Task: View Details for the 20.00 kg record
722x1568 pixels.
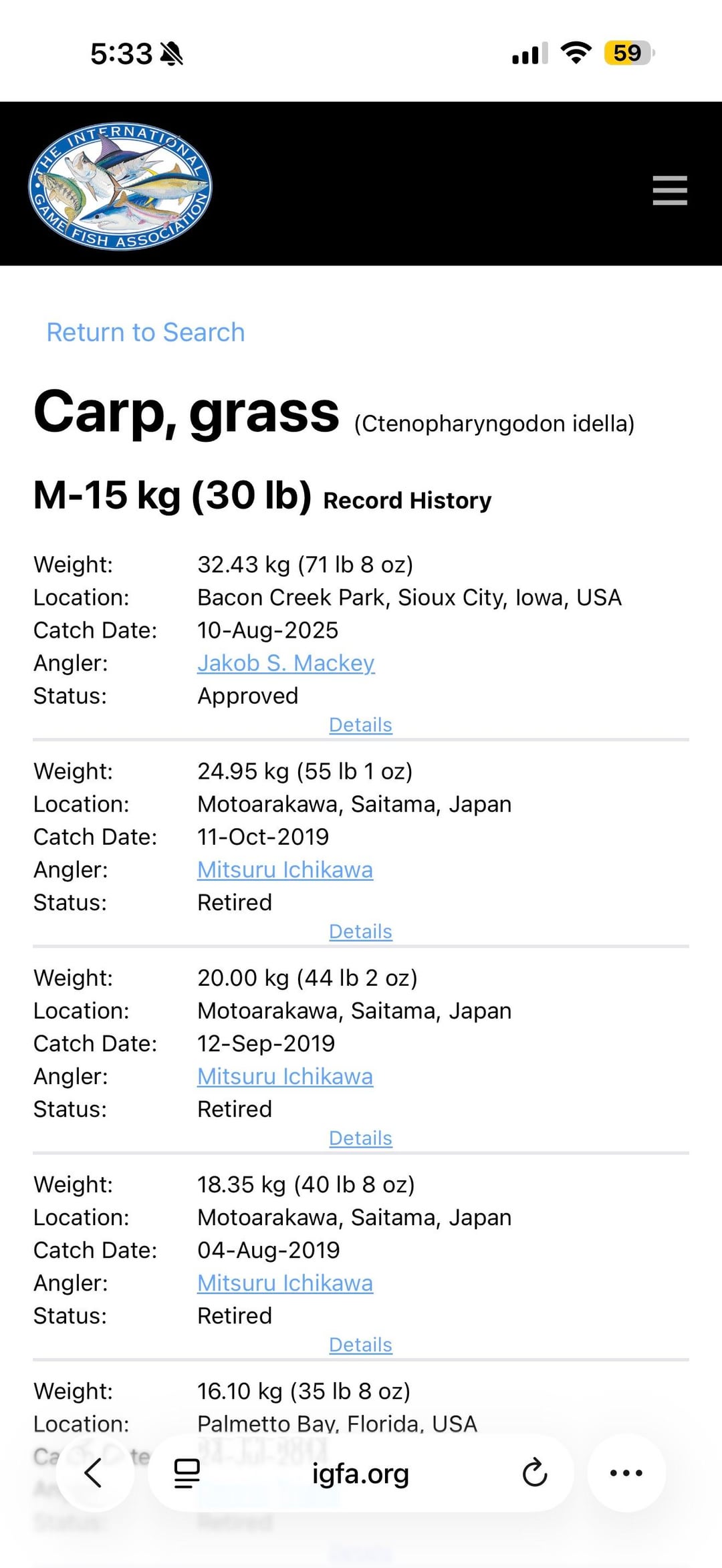Action: [x=360, y=1138]
